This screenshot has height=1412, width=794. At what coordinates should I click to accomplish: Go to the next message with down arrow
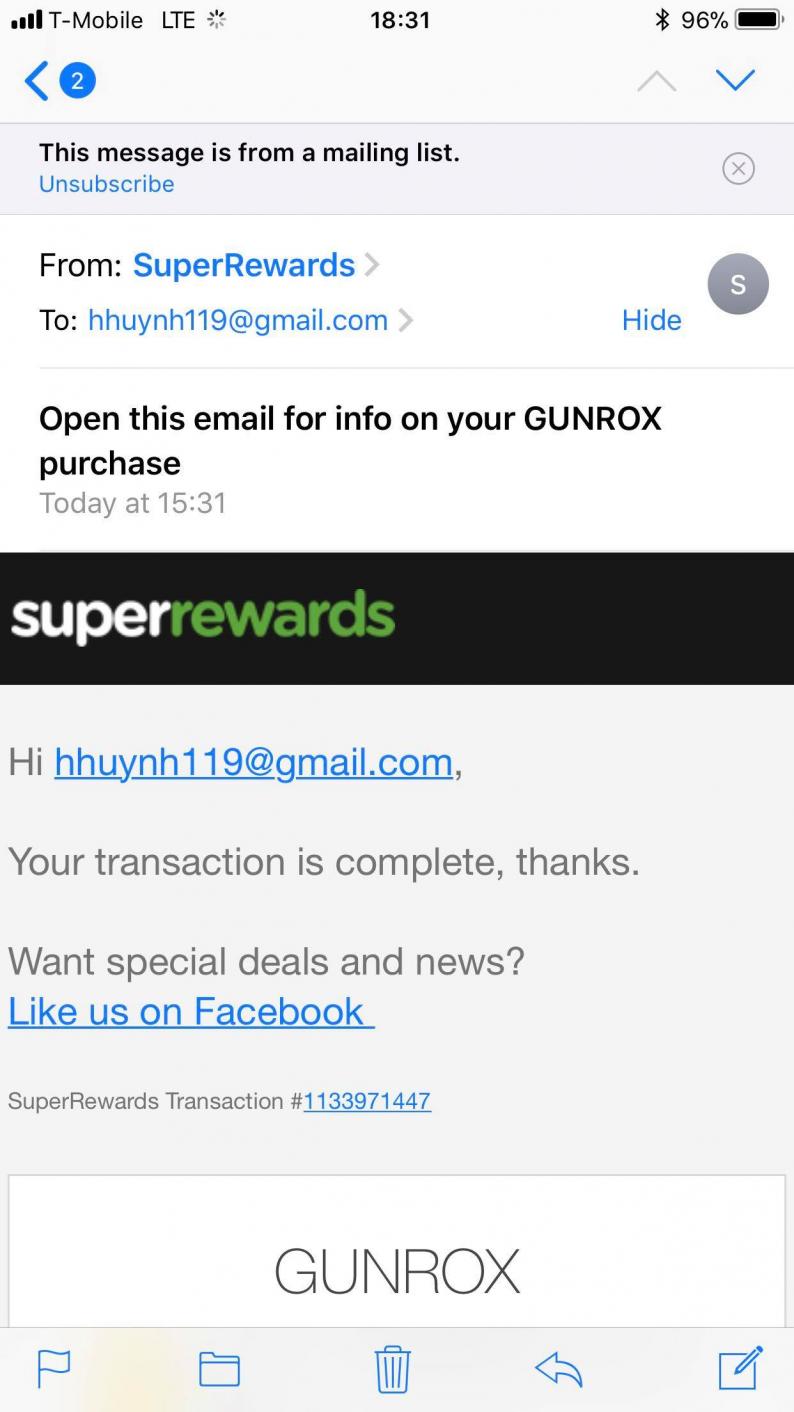click(x=735, y=80)
